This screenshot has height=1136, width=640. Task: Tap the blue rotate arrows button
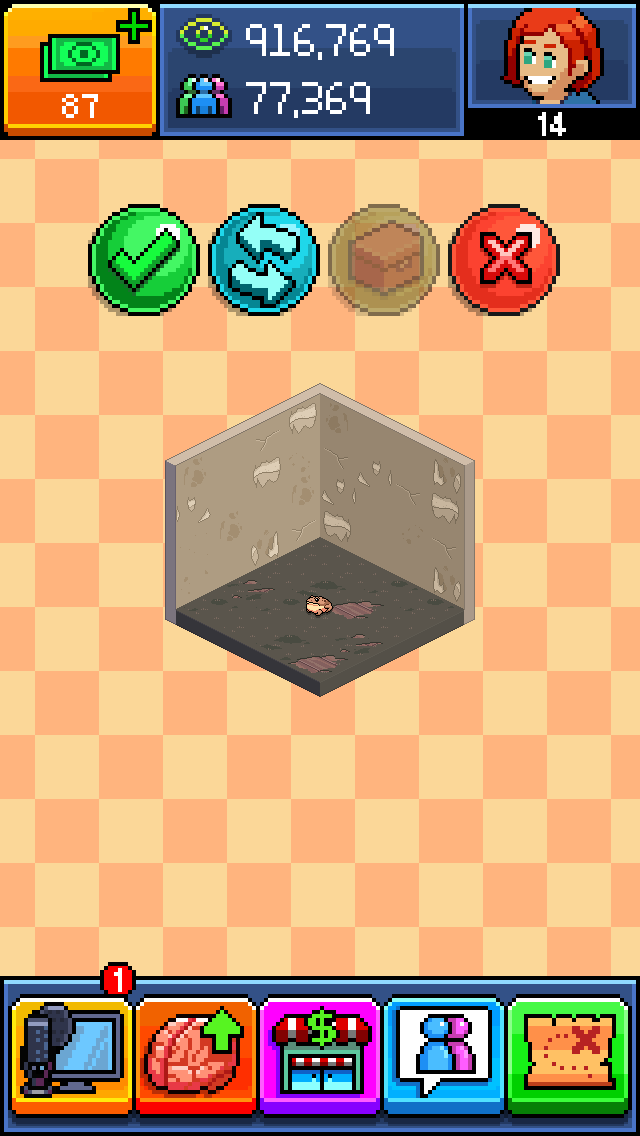pos(264,259)
